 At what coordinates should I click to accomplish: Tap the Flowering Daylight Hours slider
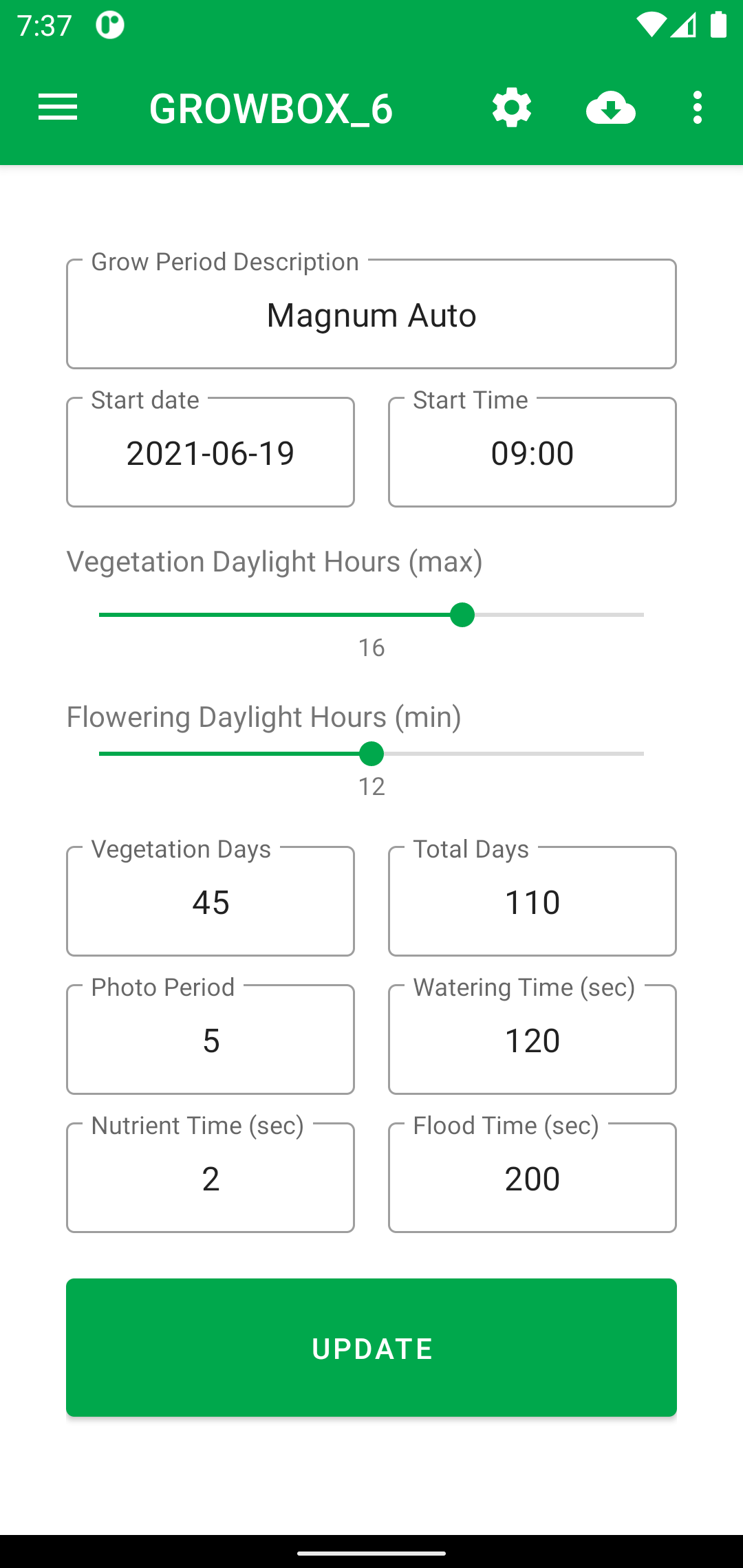pos(371,754)
